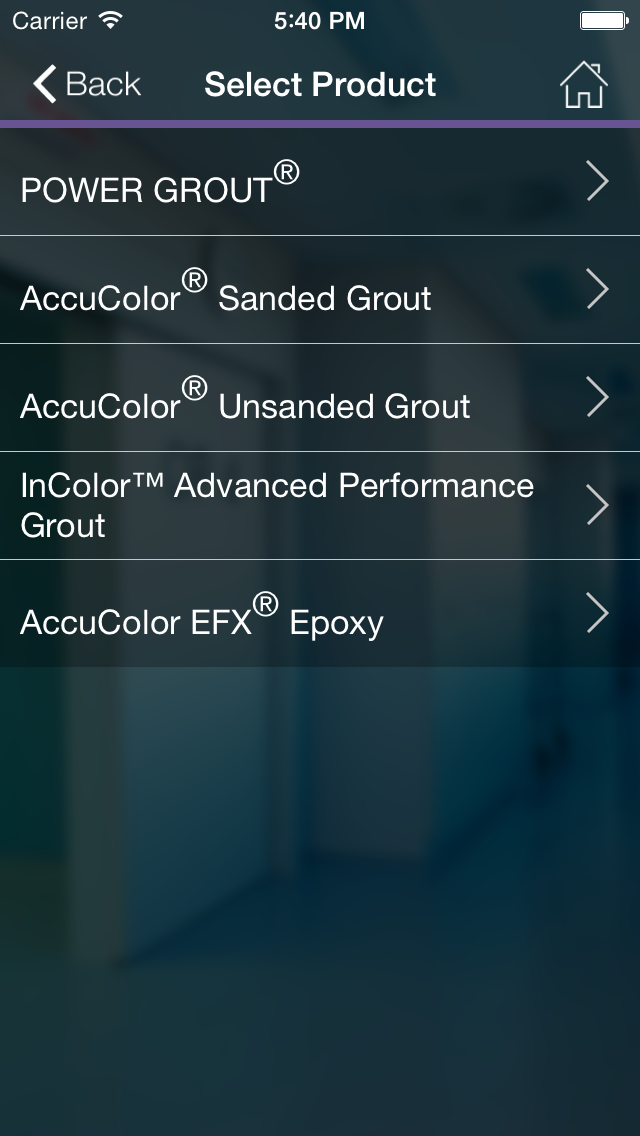The height and width of the screenshot is (1136, 640).
Task: Open the home icon
Action: pyautogui.click(x=583, y=85)
